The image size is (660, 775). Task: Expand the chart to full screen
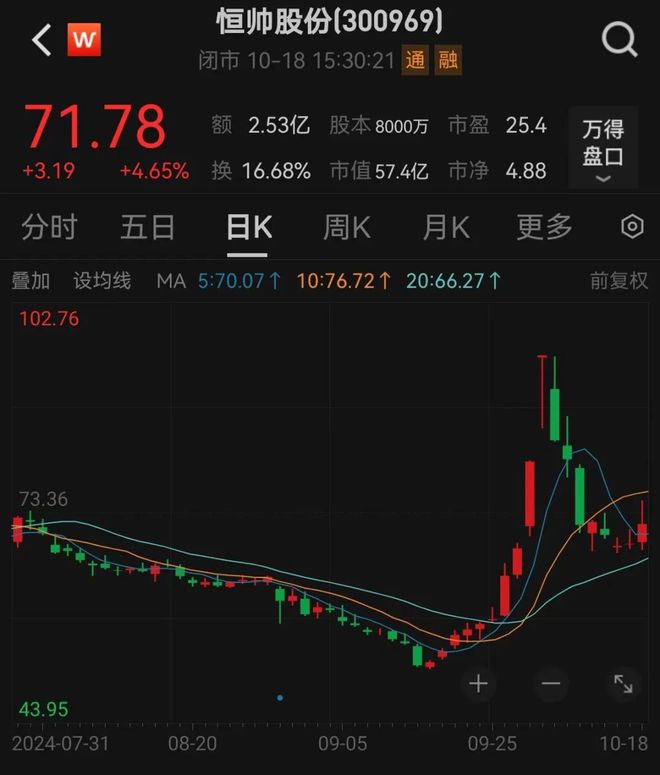coord(622,684)
